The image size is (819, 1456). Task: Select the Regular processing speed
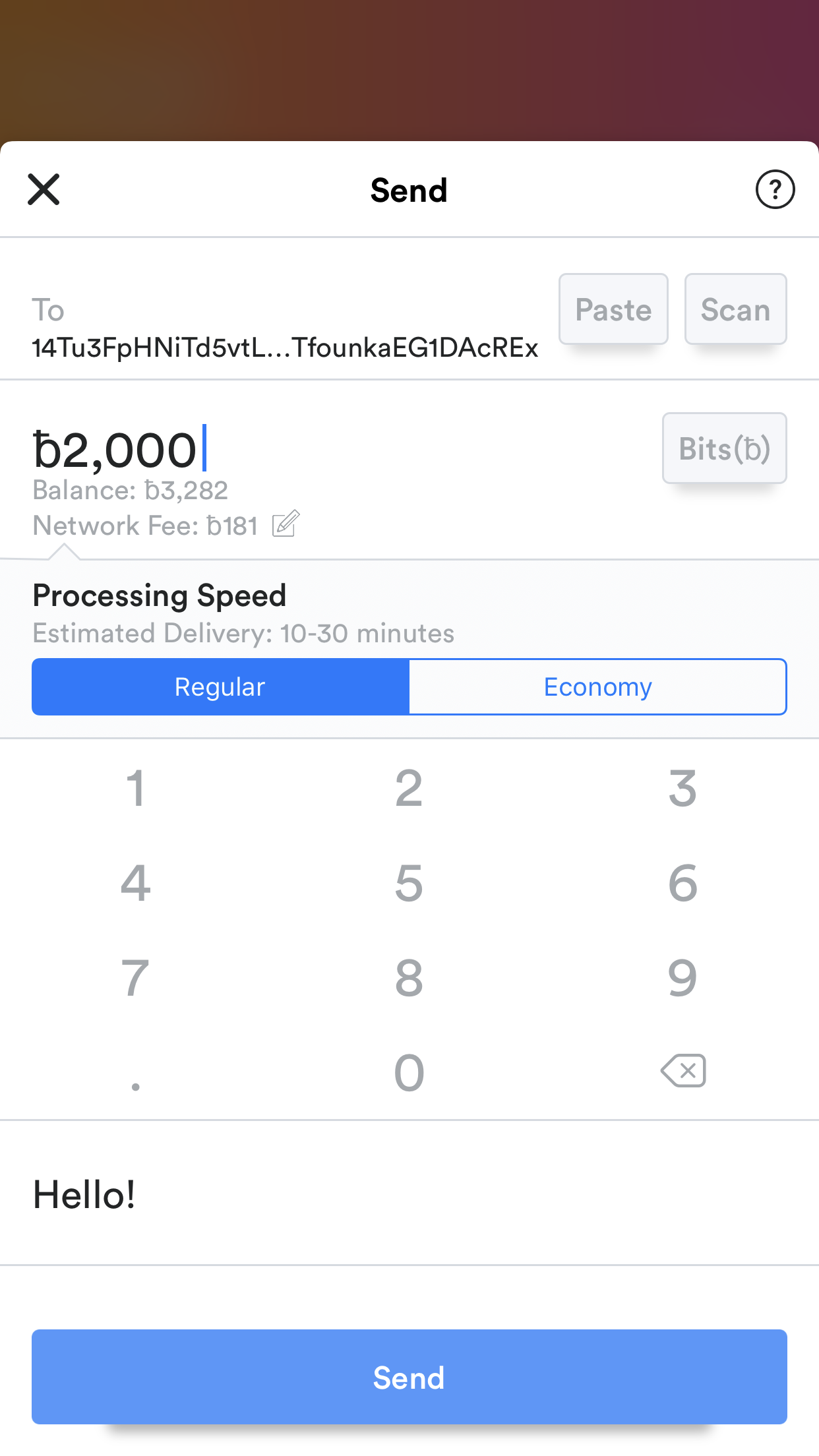[220, 686]
